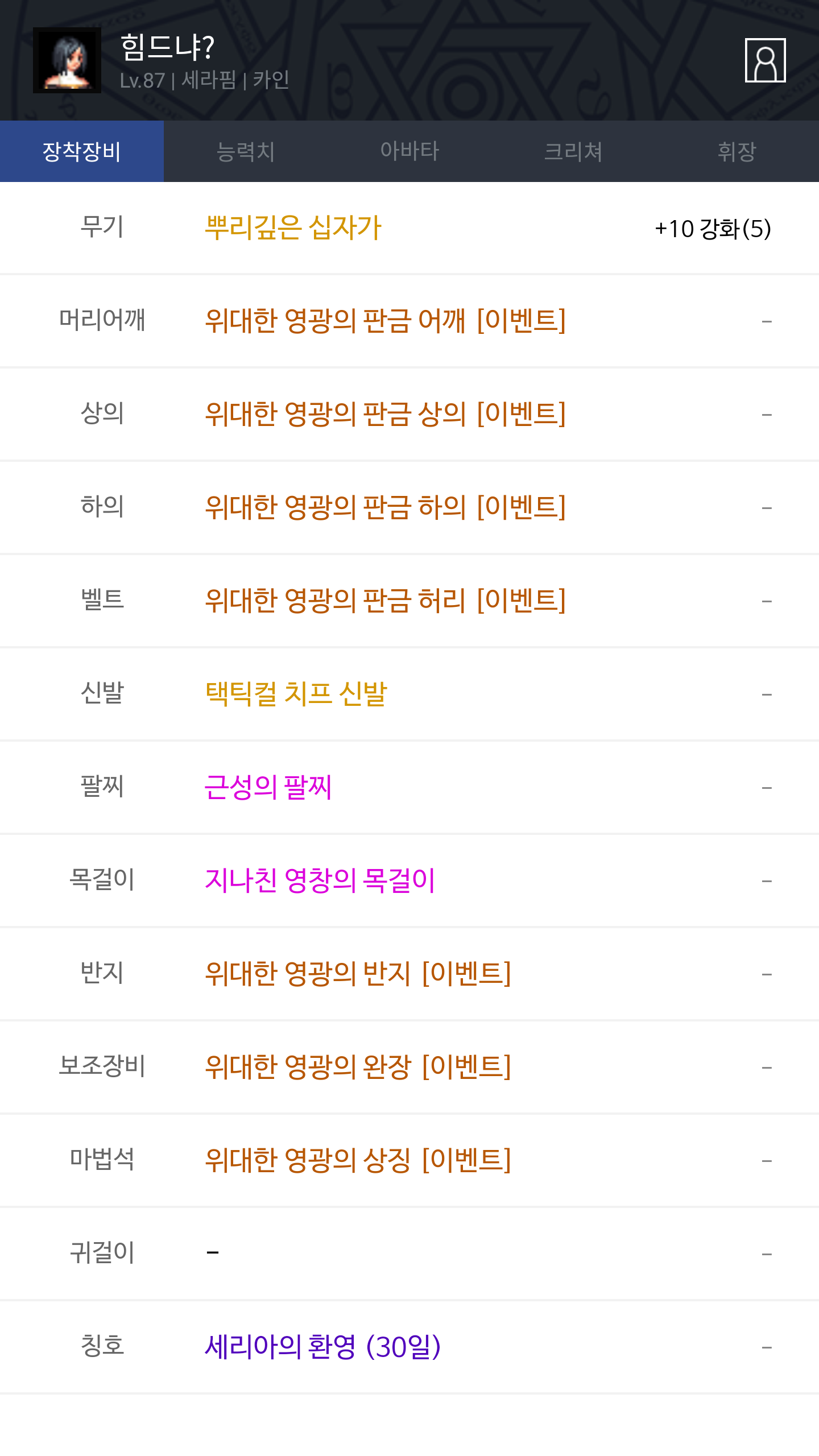Open the 아바타 tab

point(409,151)
